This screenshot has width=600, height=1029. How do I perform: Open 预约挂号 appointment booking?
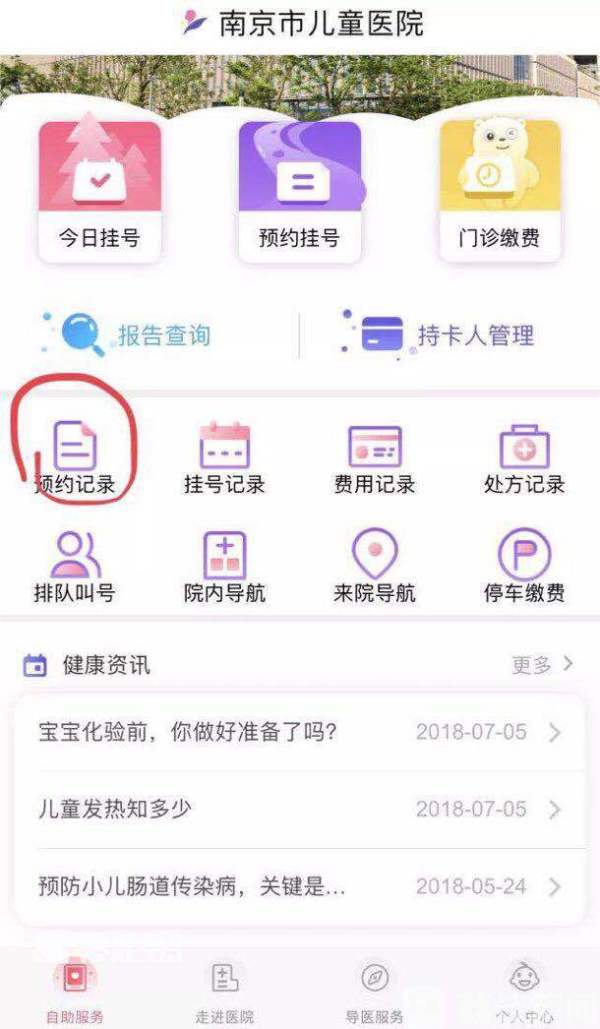pos(299,190)
